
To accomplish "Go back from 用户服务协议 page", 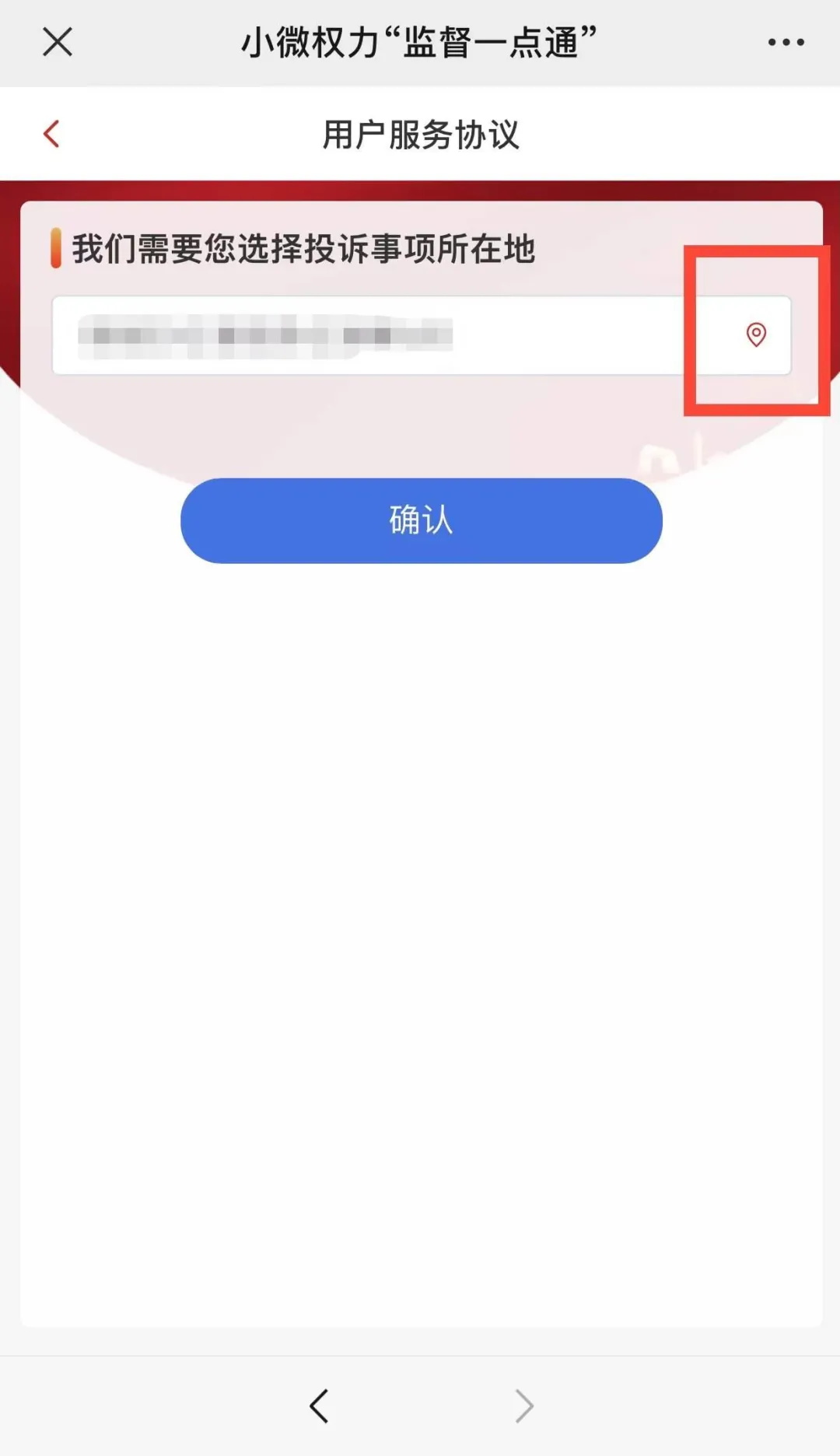I will click(x=52, y=134).
